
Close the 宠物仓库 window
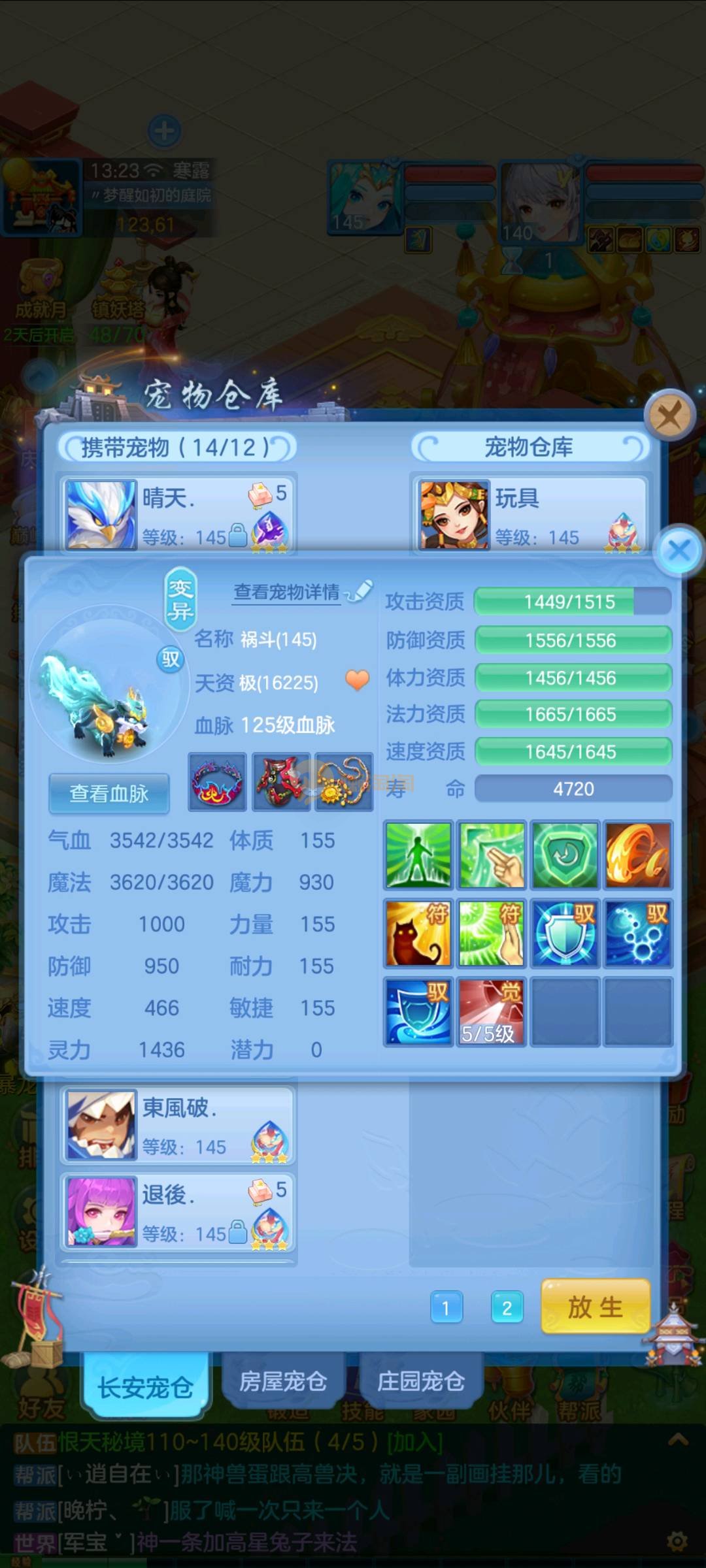[669, 415]
